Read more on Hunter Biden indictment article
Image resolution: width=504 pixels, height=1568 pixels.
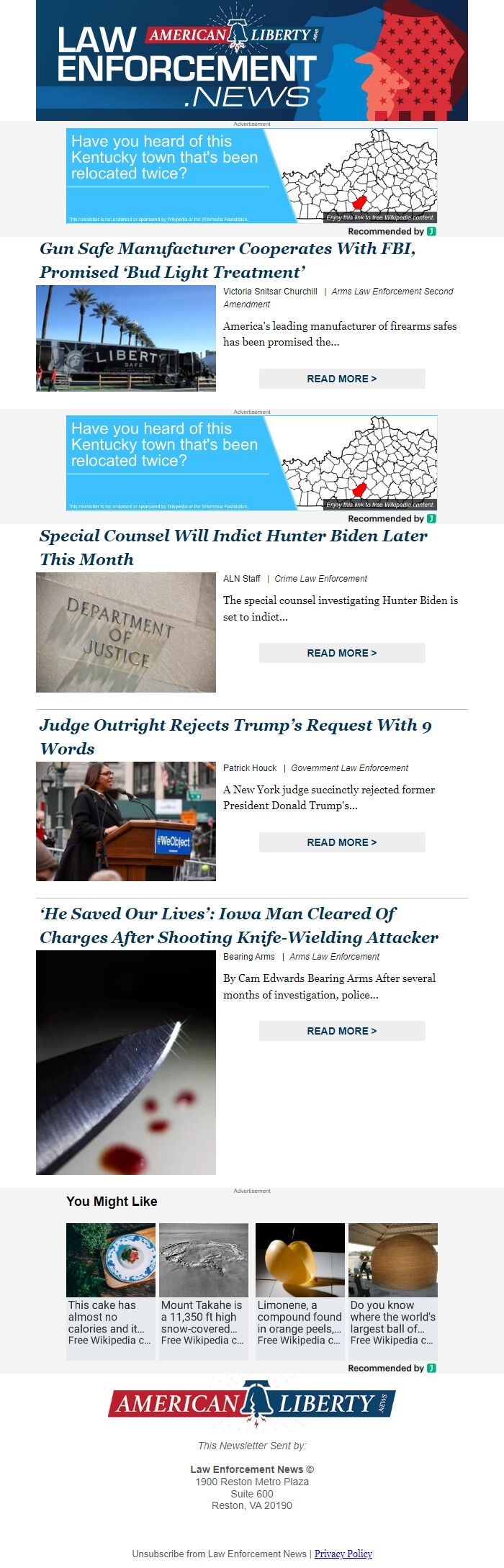click(x=342, y=653)
